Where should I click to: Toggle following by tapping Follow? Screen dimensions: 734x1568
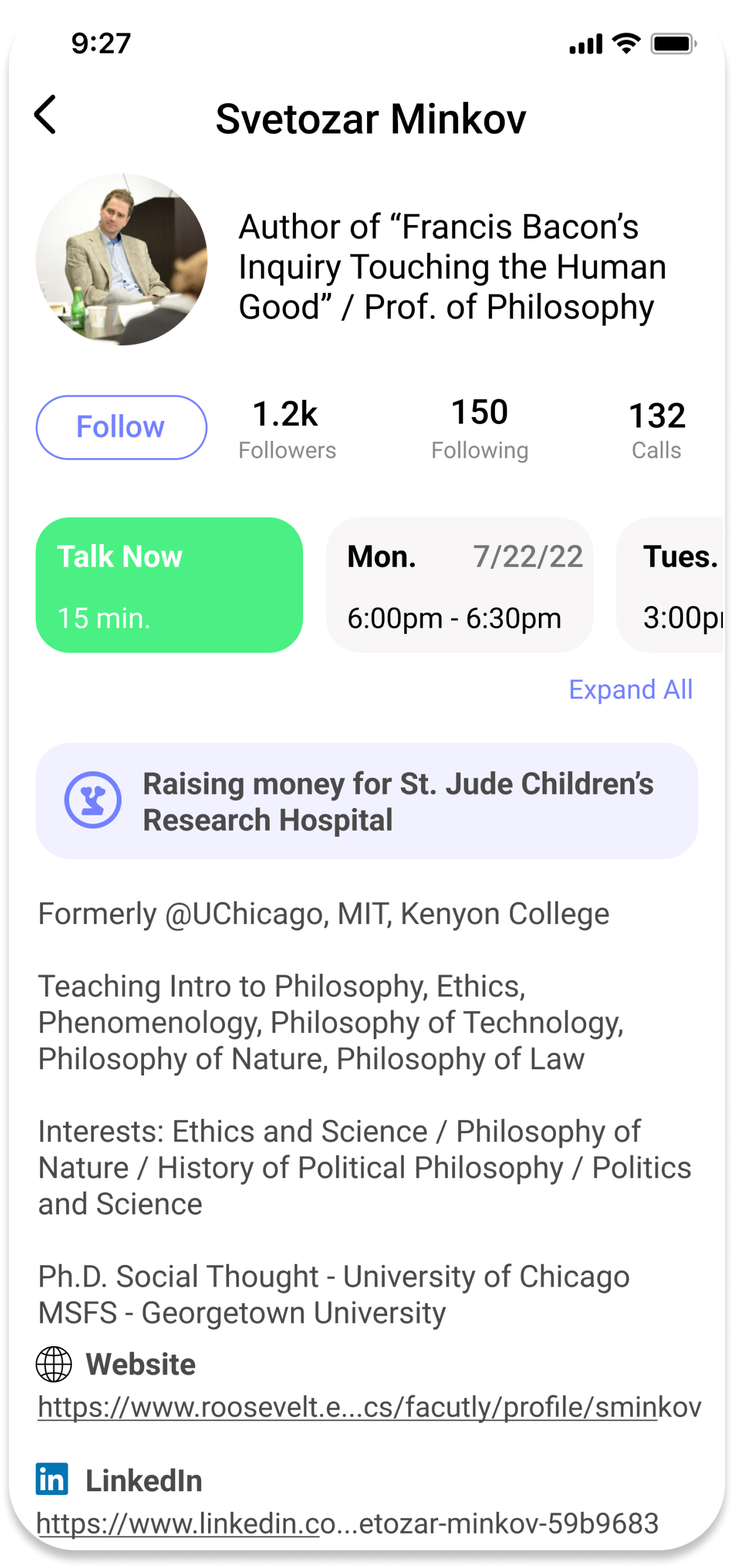point(121,427)
